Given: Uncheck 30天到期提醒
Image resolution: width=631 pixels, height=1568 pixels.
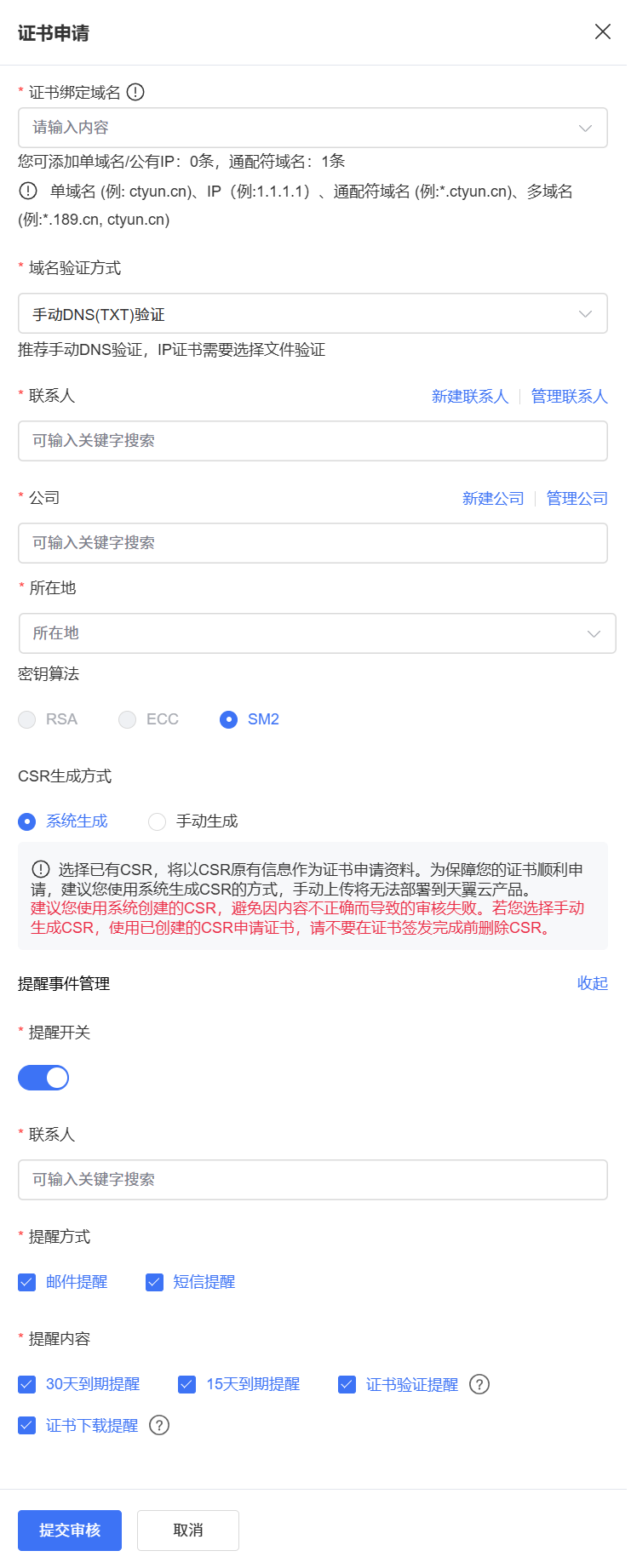Looking at the screenshot, I should [27, 1384].
